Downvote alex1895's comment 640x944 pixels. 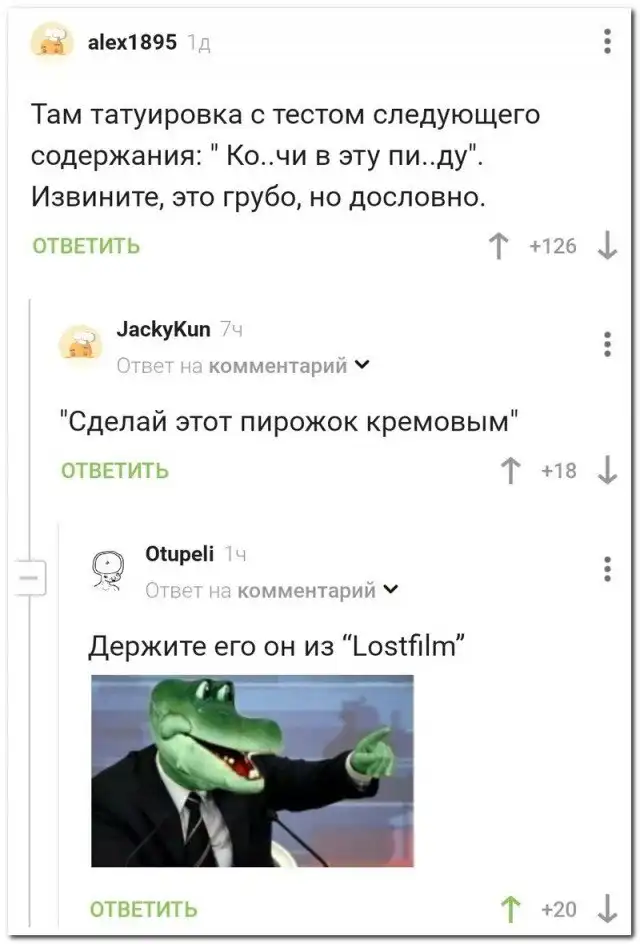[x=607, y=246]
